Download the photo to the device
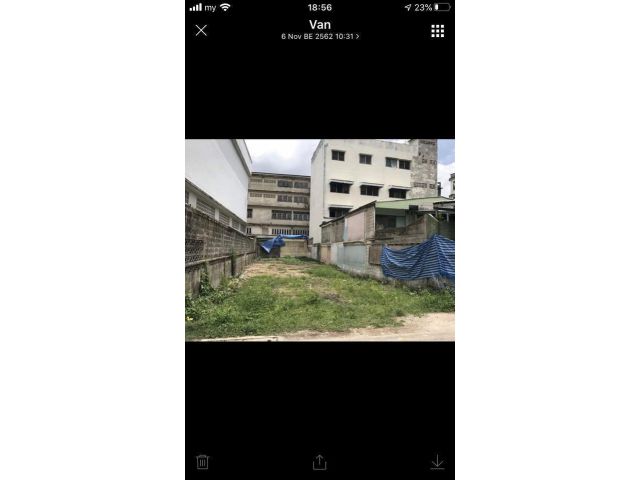 [437, 462]
